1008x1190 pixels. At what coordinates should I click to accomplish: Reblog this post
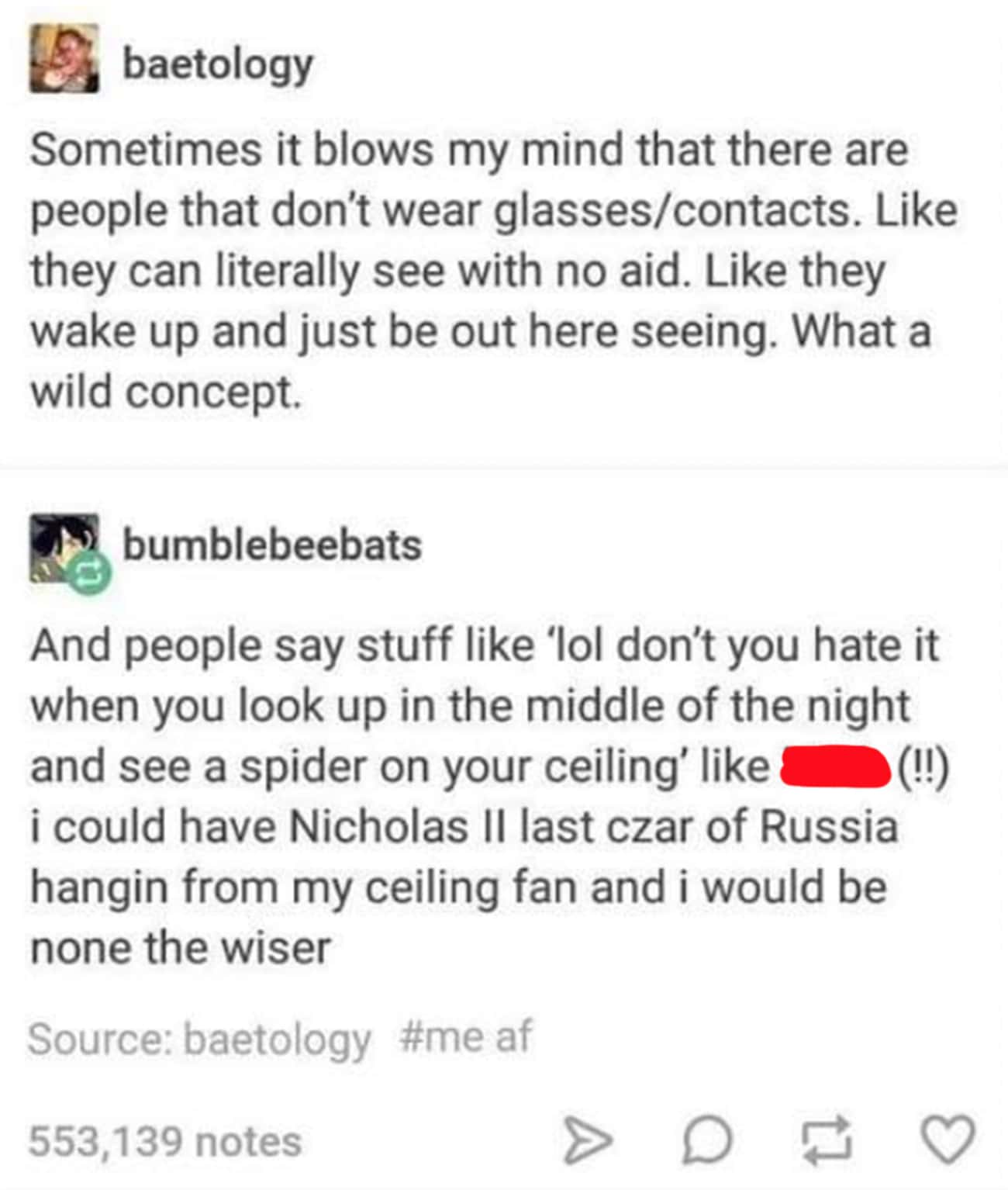coord(828,1140)
